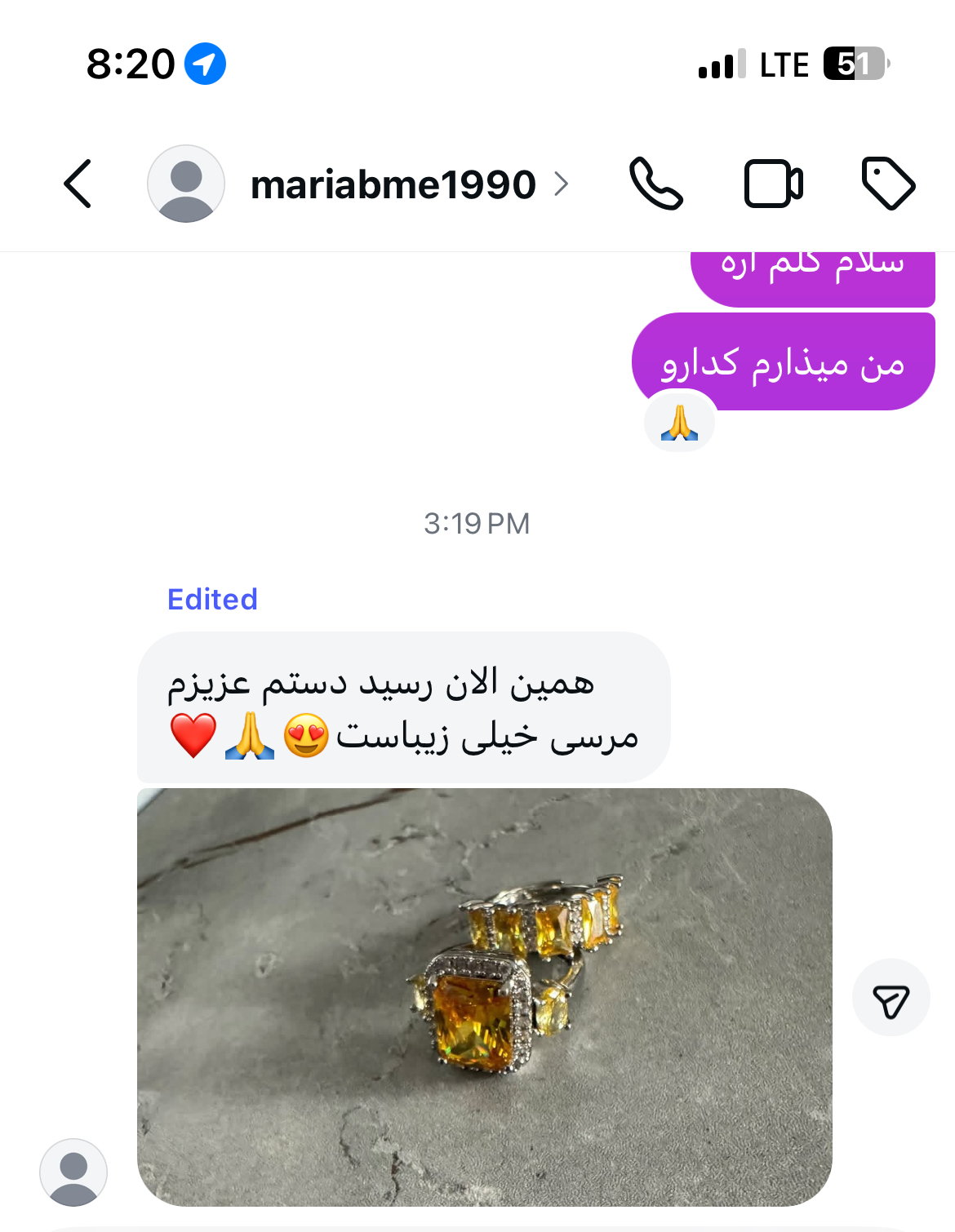955x1232 pixels.
Task: Tap the 3:19 PM timestamp
Action: point(477,522)
